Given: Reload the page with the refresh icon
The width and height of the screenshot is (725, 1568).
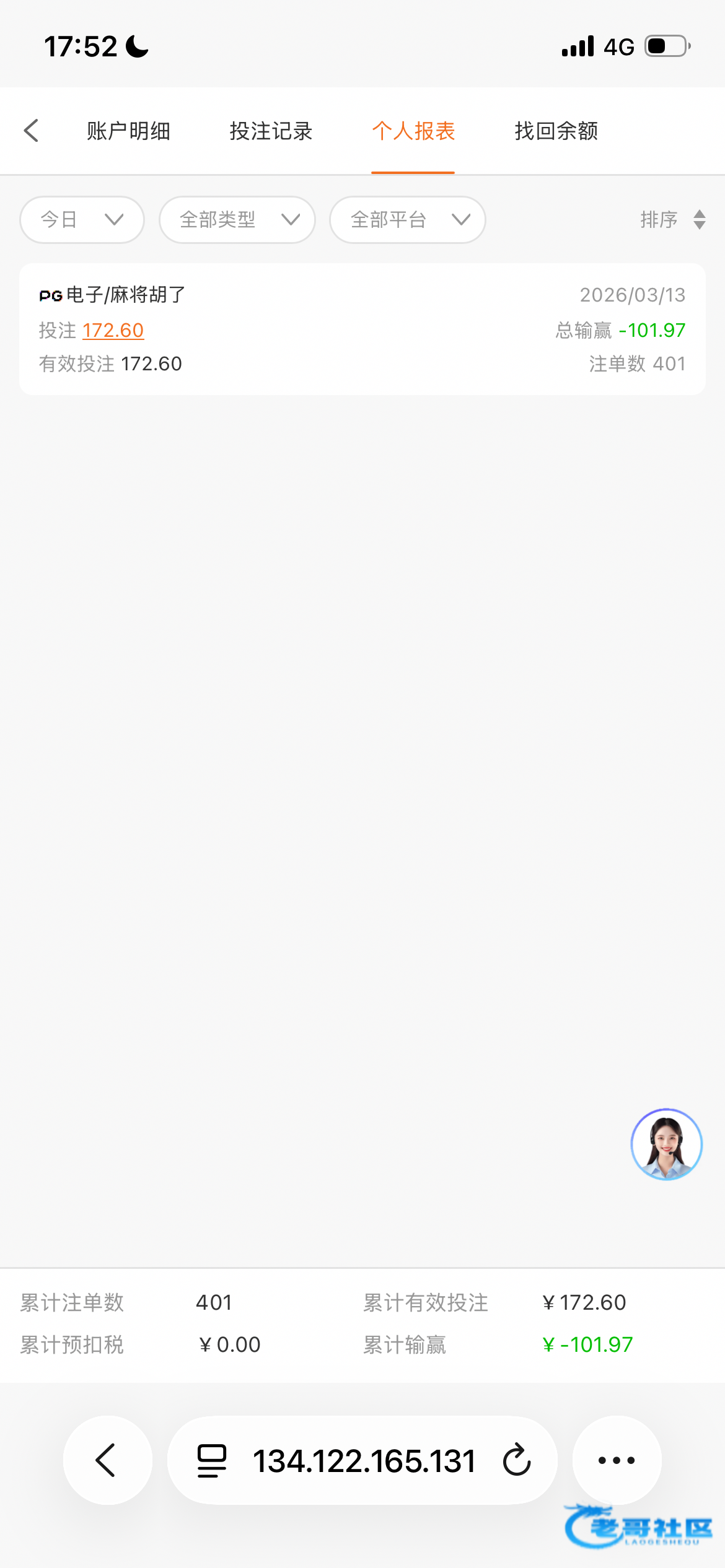Looking at the screenshot, I should point(516,1460).
